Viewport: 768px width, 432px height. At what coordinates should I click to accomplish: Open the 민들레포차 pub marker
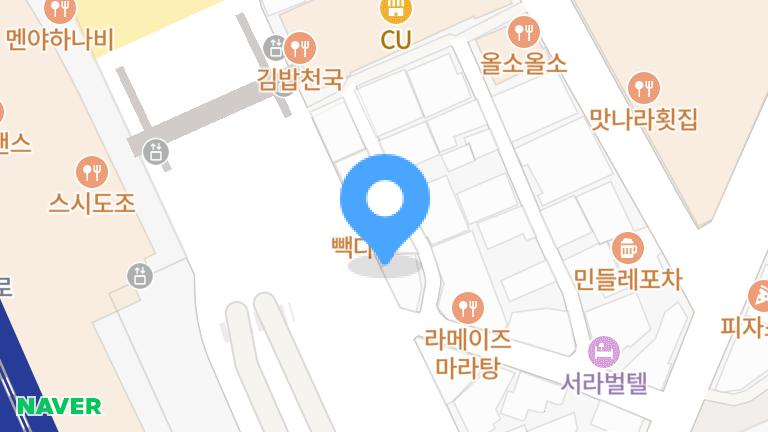628,246
